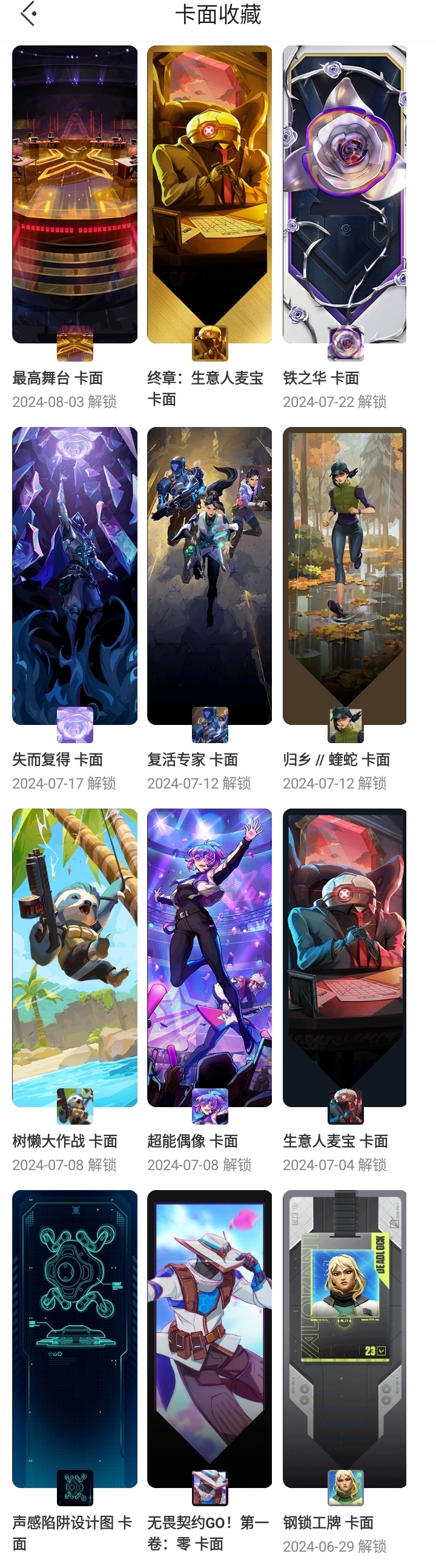Open the 最高舞台 卡面 card
Screen dimensions: 436x1568
[74, 195]
